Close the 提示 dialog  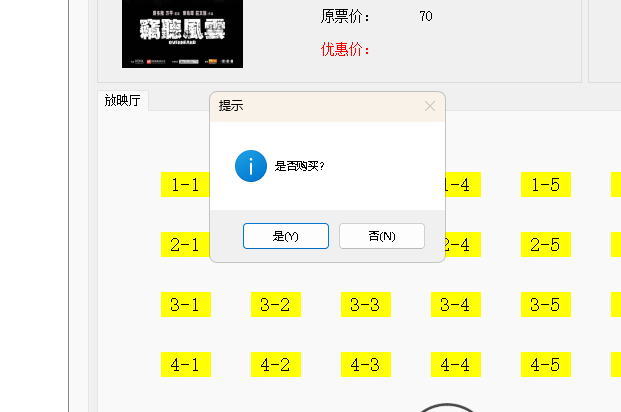(x=430, y=106)
